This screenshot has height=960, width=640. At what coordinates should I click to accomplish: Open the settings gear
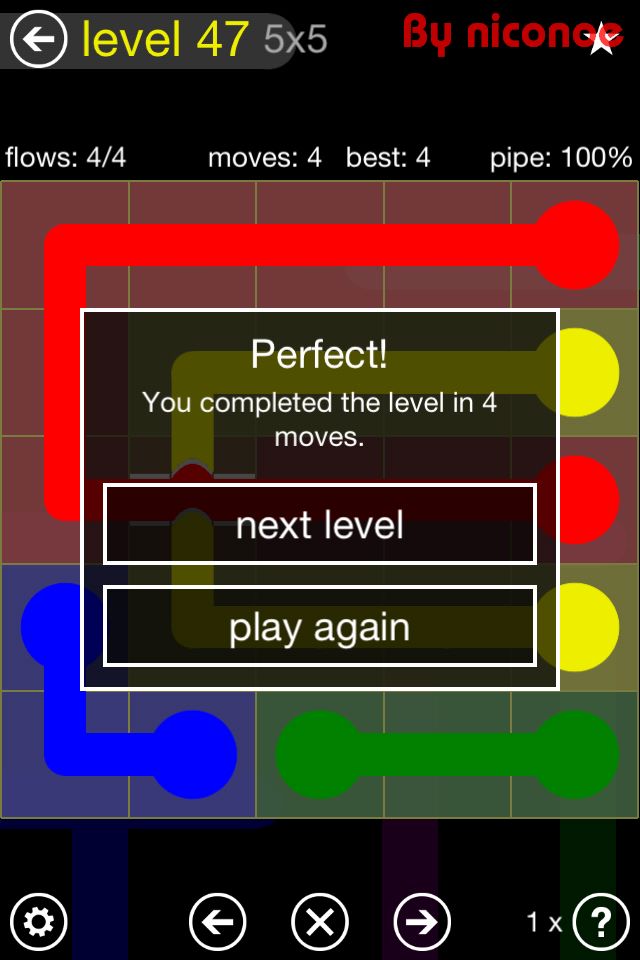[x=38, y=921]
